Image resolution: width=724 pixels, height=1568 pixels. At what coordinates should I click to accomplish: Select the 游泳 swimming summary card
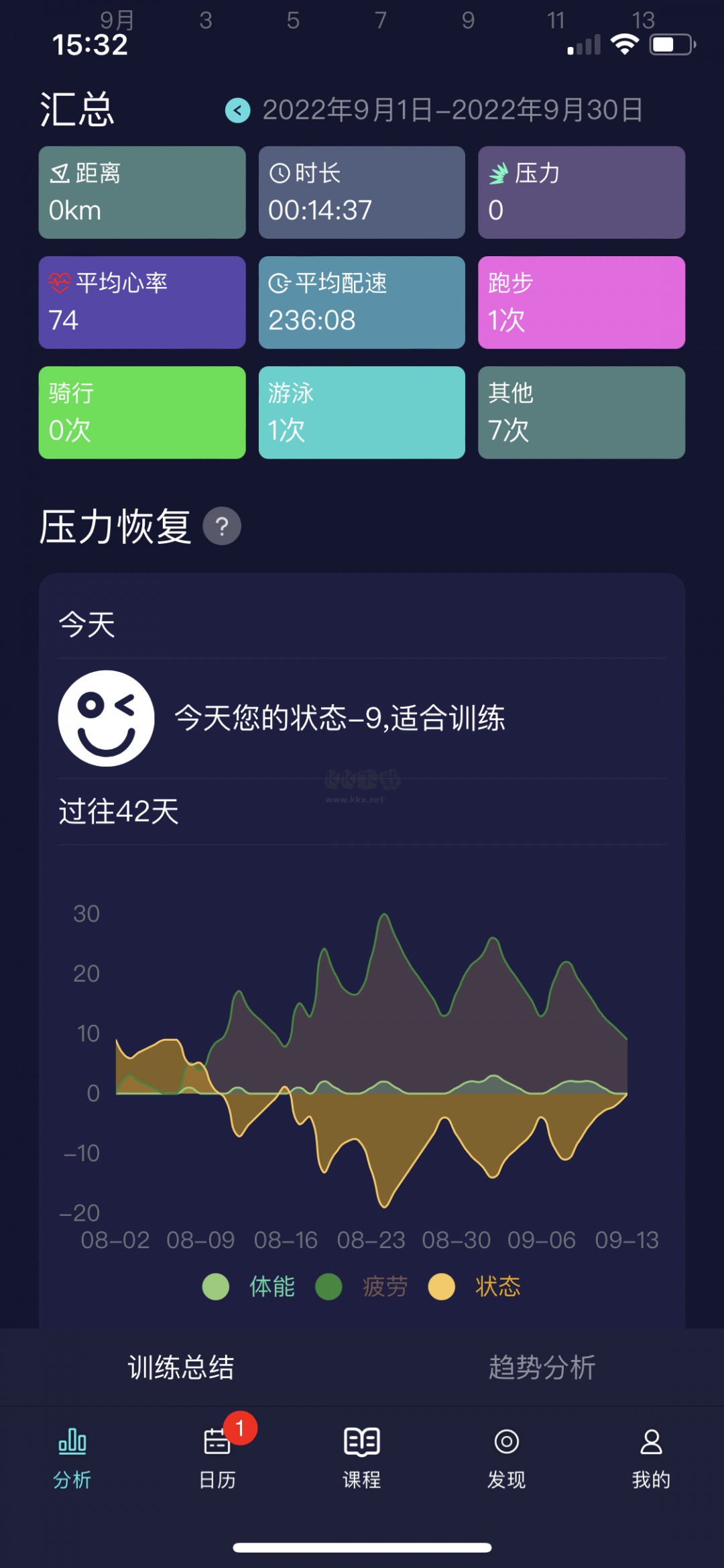click(361, 412)
